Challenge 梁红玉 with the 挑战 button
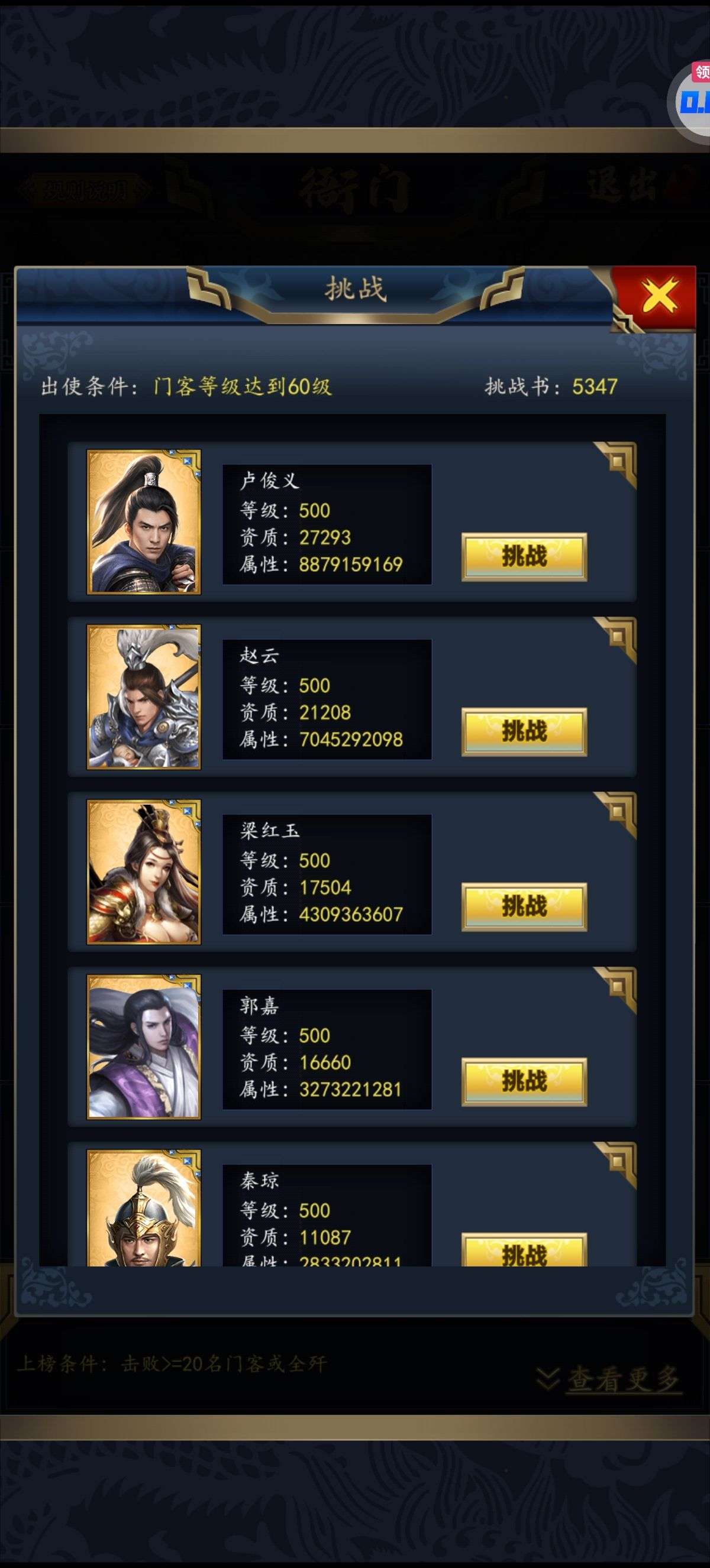The width and height of the screenshot is (710, 1568). tap(524, 906)
